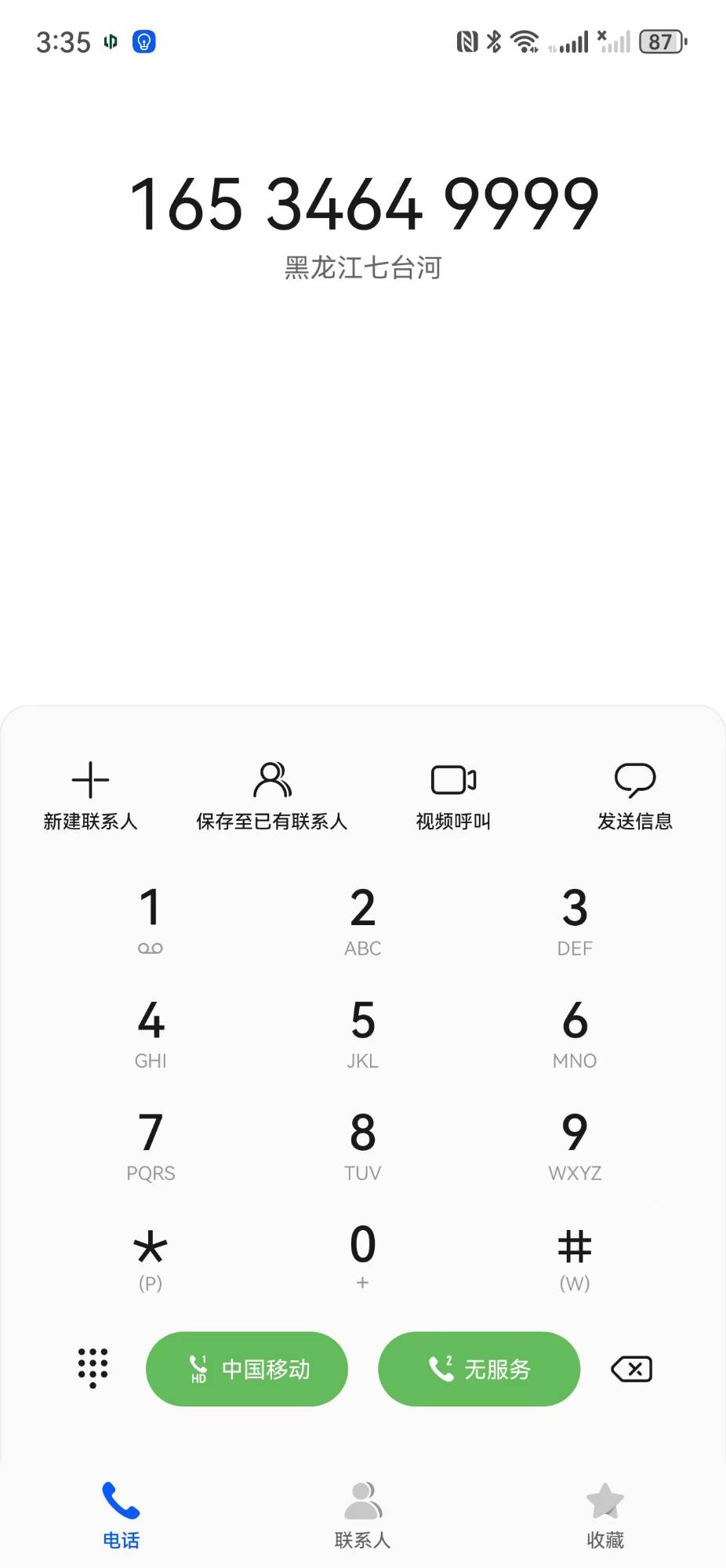Image resolution: width=726 pixels, height=1568 pixels.
Task: Open the 收藏 favorites tab
Action: pyautogui.click(x=605, y=1515)
